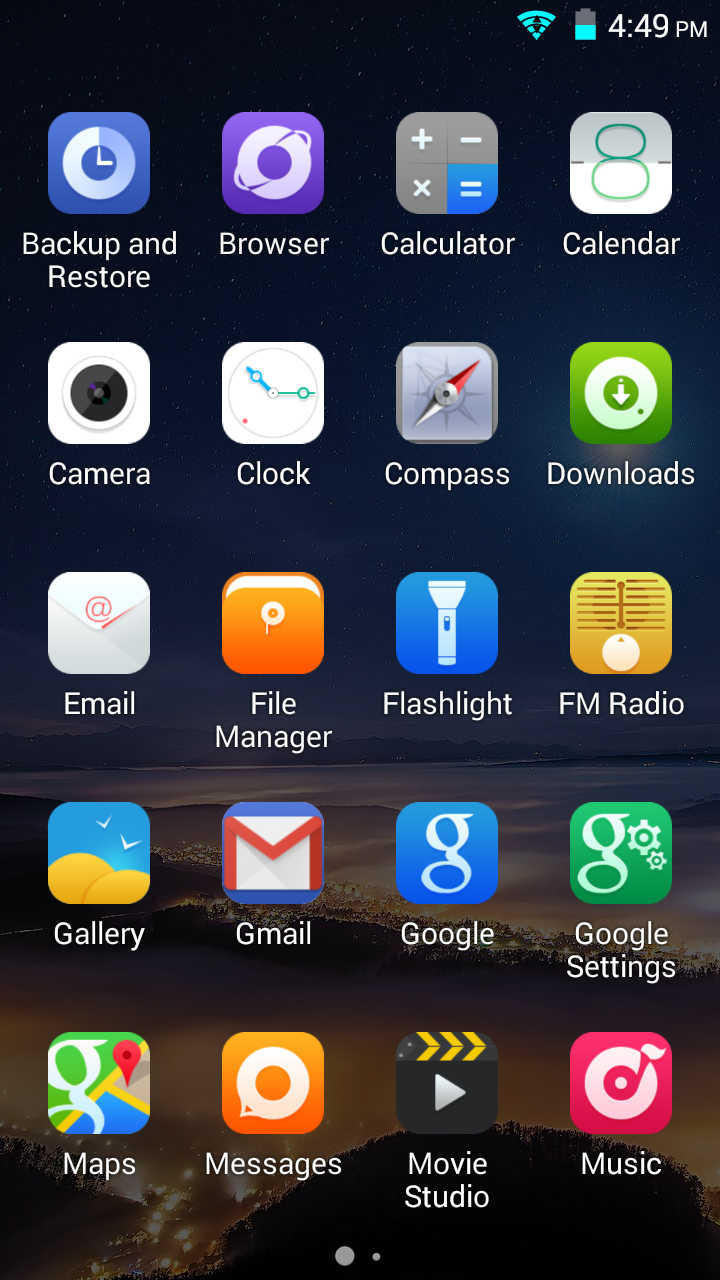Launch Gmail
Viewport: 720px width, 1280px height.
click(x=273, y=853)
